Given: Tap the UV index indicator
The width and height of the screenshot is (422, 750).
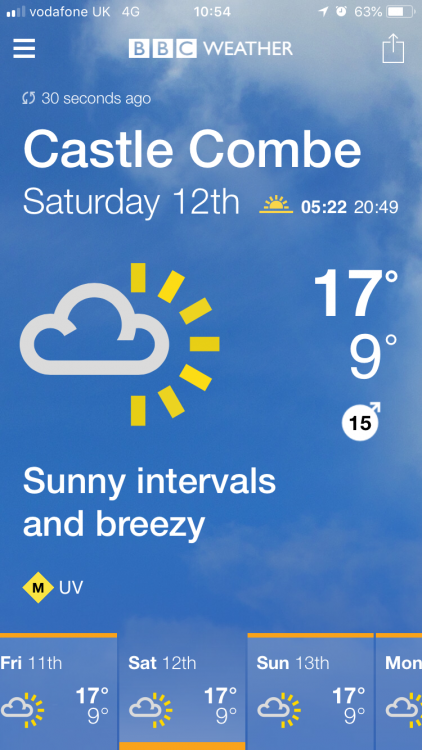Looking at the screenshot, I should pyautogui.click(x=53, y=587).
